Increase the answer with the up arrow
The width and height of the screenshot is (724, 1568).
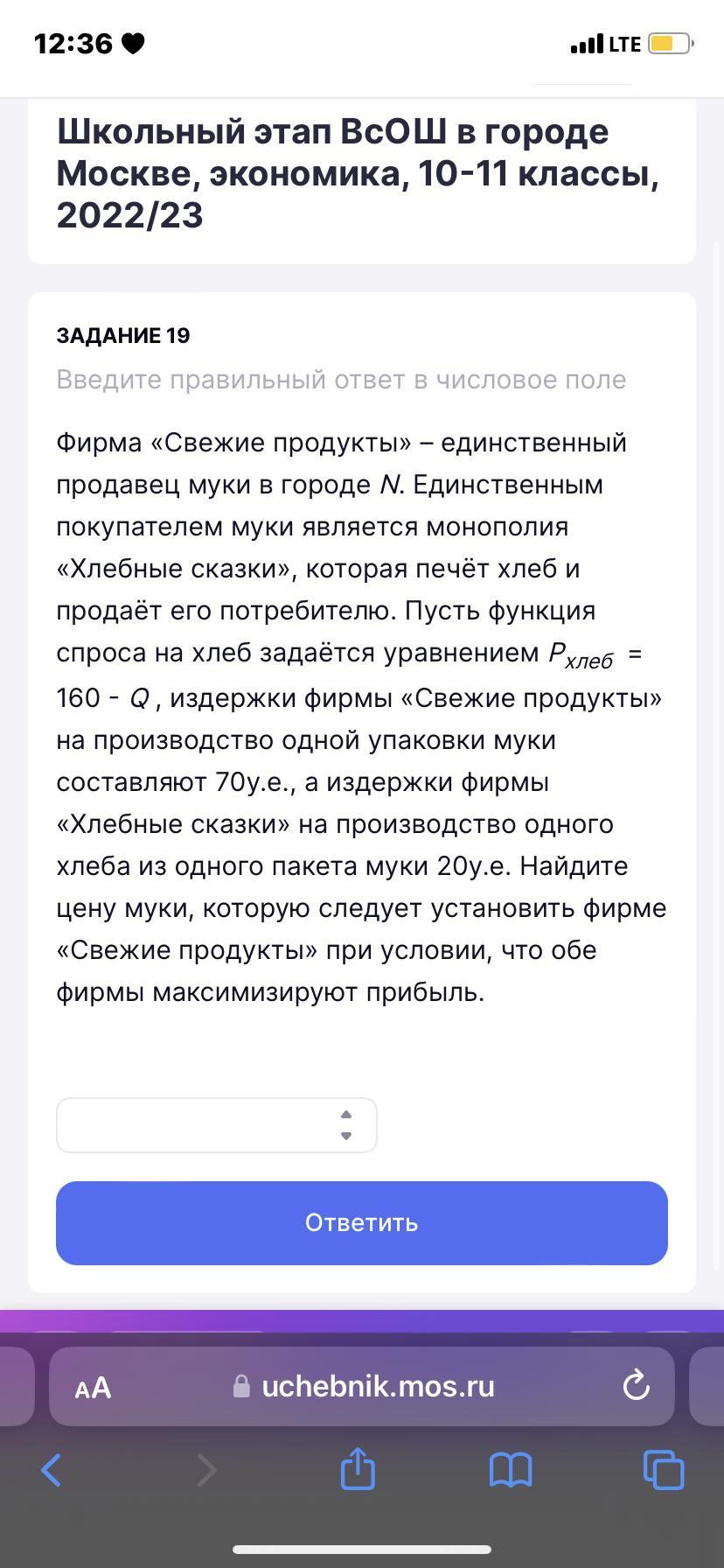(x=346, y=1115)
